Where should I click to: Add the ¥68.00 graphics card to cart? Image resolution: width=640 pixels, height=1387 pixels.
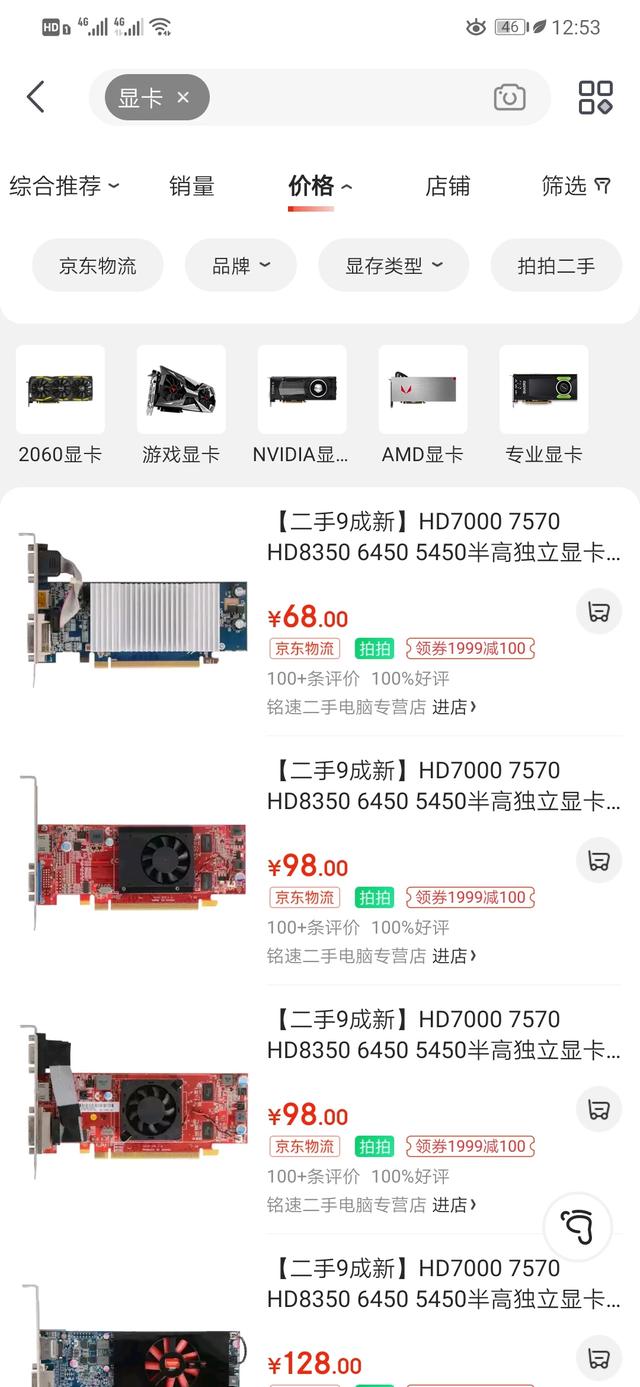coord(599,612)
